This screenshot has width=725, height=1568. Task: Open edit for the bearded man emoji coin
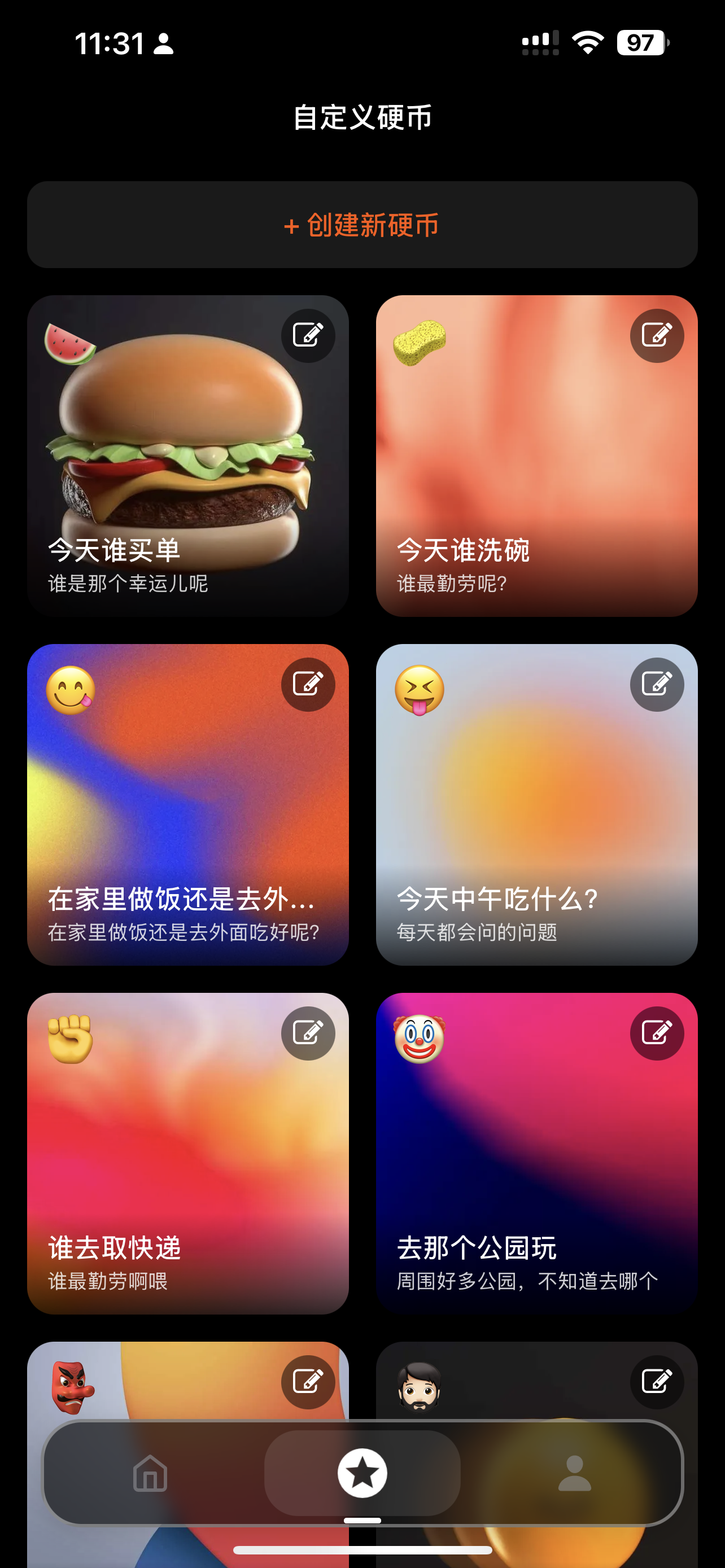click(657, 1381)
